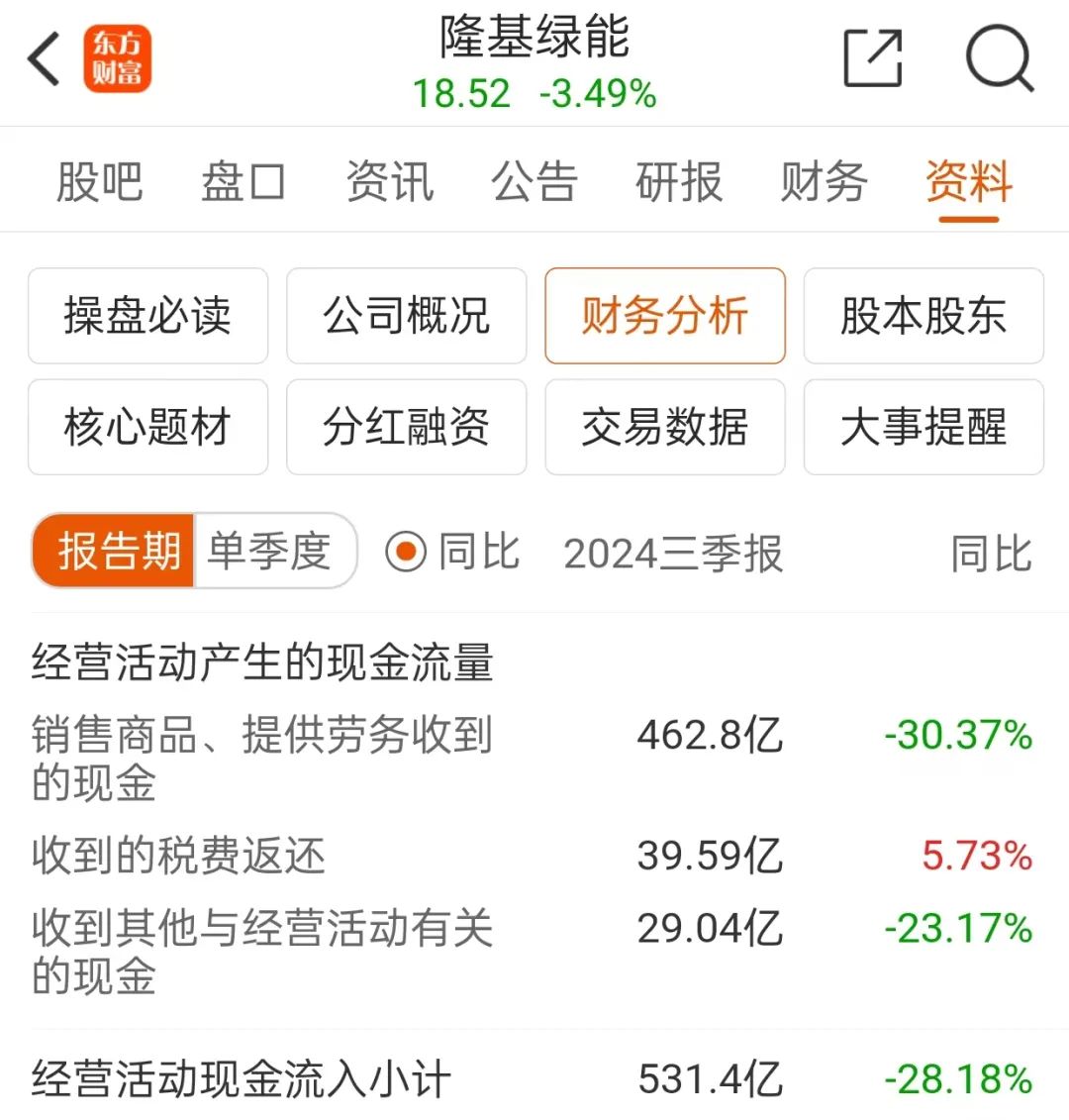
Task: Toggle the 同比 radio option
Action: [x=451, y=553]
